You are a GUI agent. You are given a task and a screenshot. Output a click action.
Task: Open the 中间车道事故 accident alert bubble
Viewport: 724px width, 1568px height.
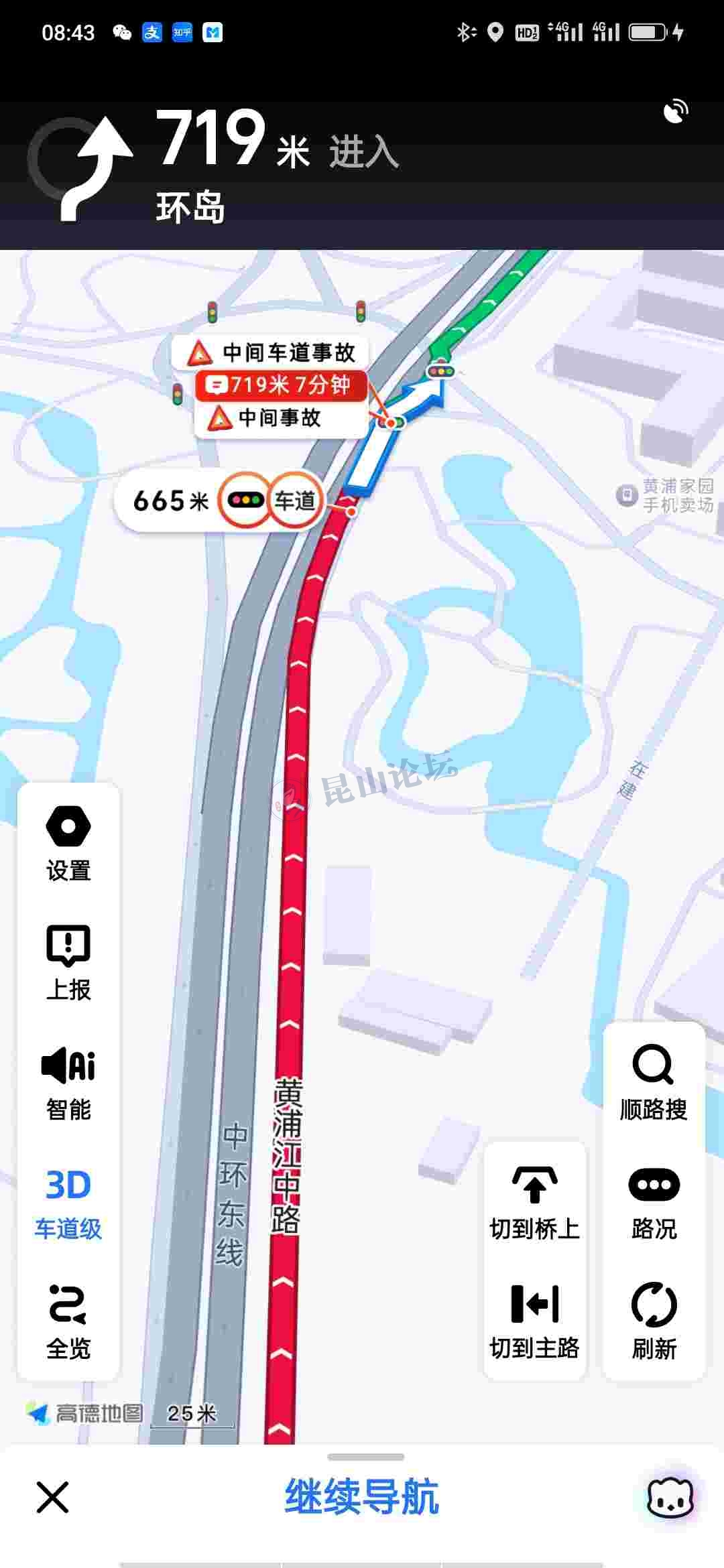[274, 352]
